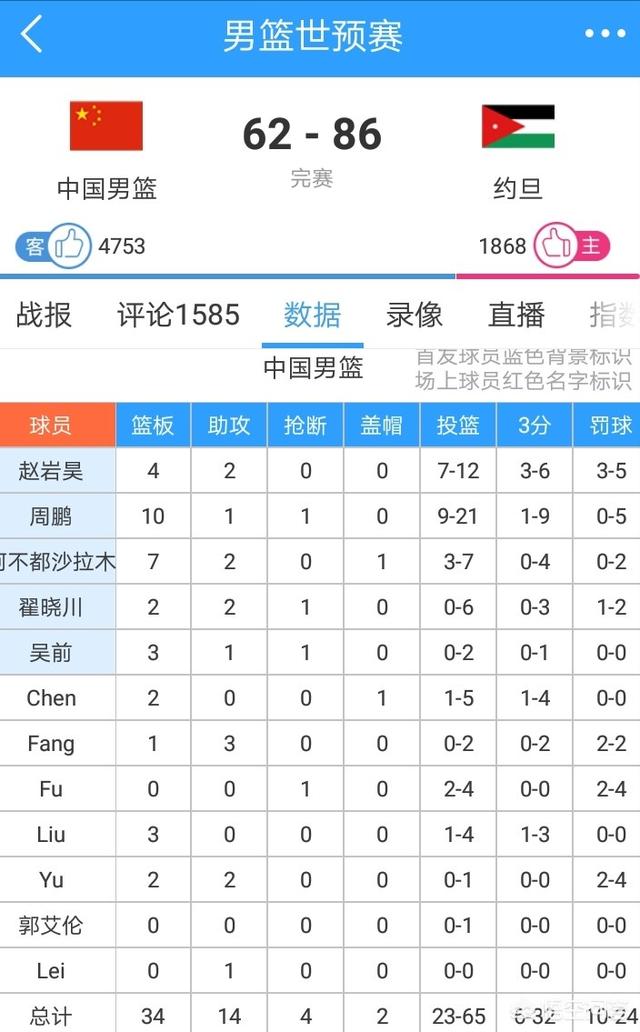Go back using the top-left arrow
This screenshot has height=1032, width=640.
tap(32, 34)
